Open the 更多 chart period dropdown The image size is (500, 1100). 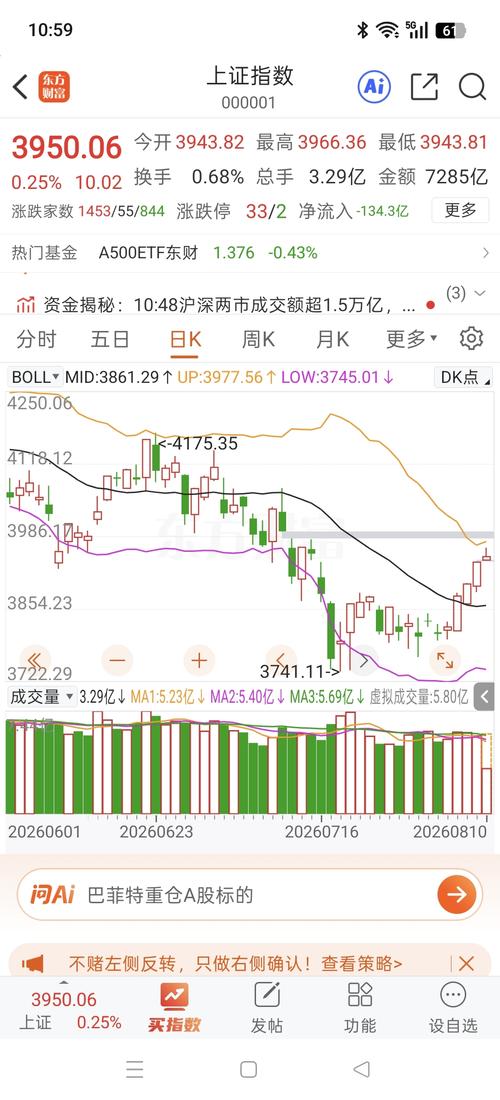pos(411,340)
